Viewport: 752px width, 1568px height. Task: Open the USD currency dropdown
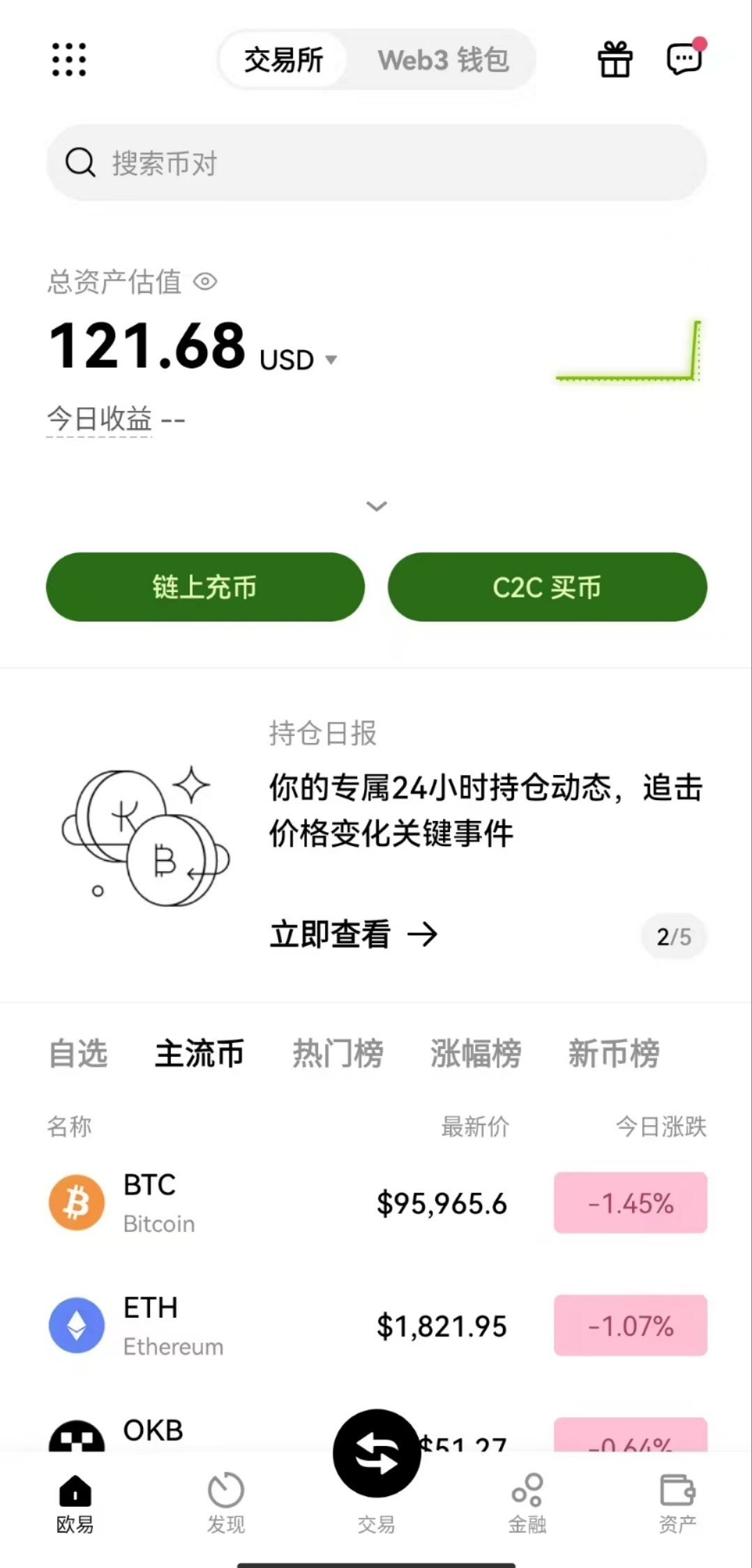point(331,360)
